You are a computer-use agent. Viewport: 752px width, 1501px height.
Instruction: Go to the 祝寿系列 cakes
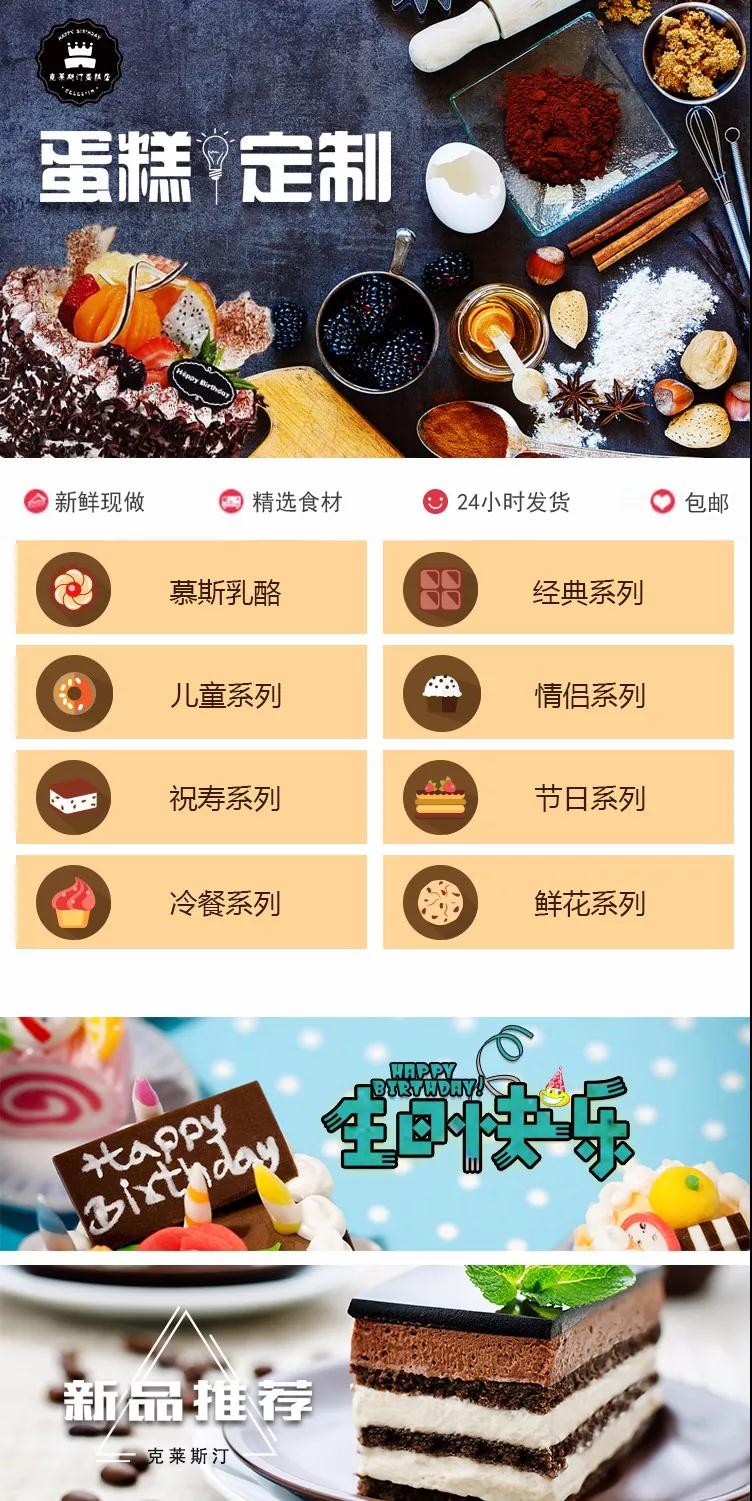191,797
